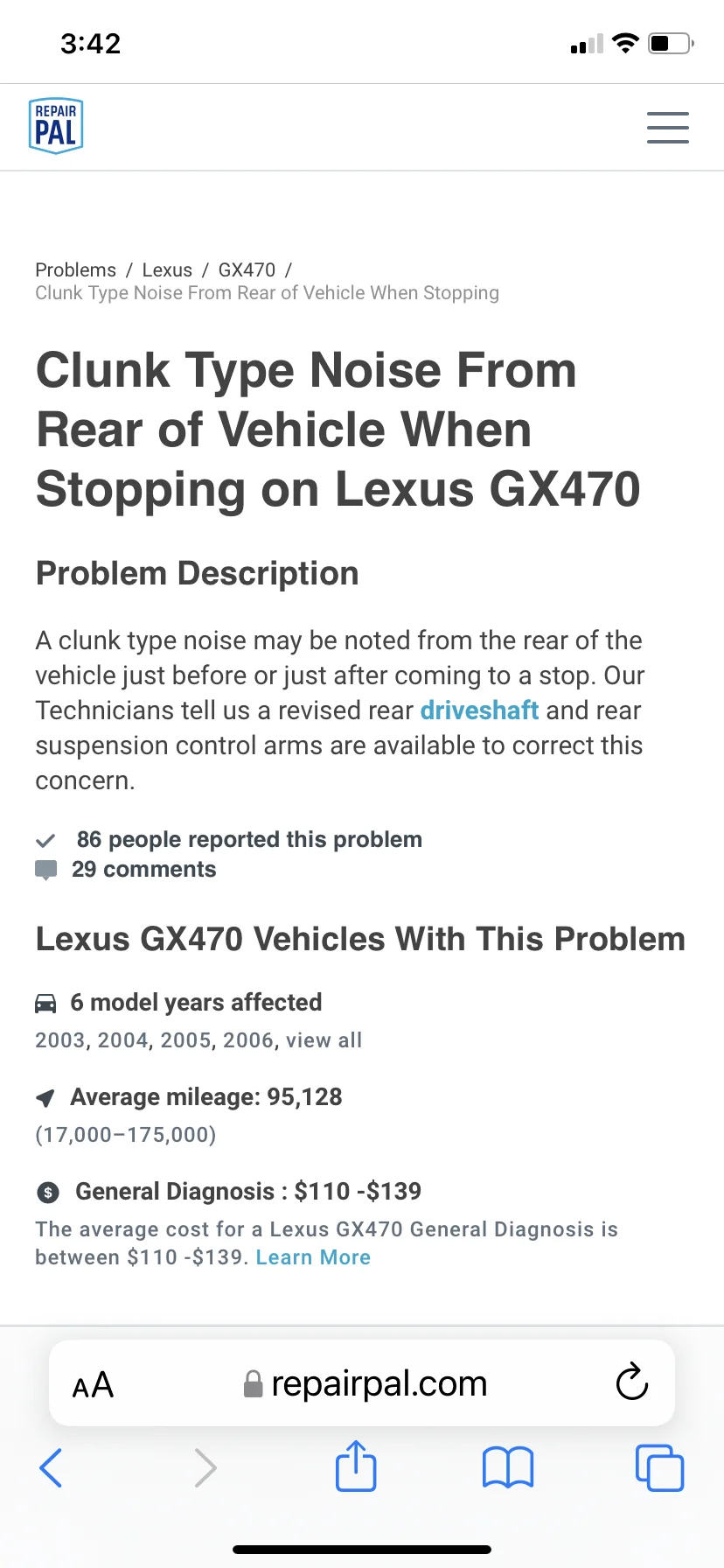Open the driveshaft link

pos(479,710)
